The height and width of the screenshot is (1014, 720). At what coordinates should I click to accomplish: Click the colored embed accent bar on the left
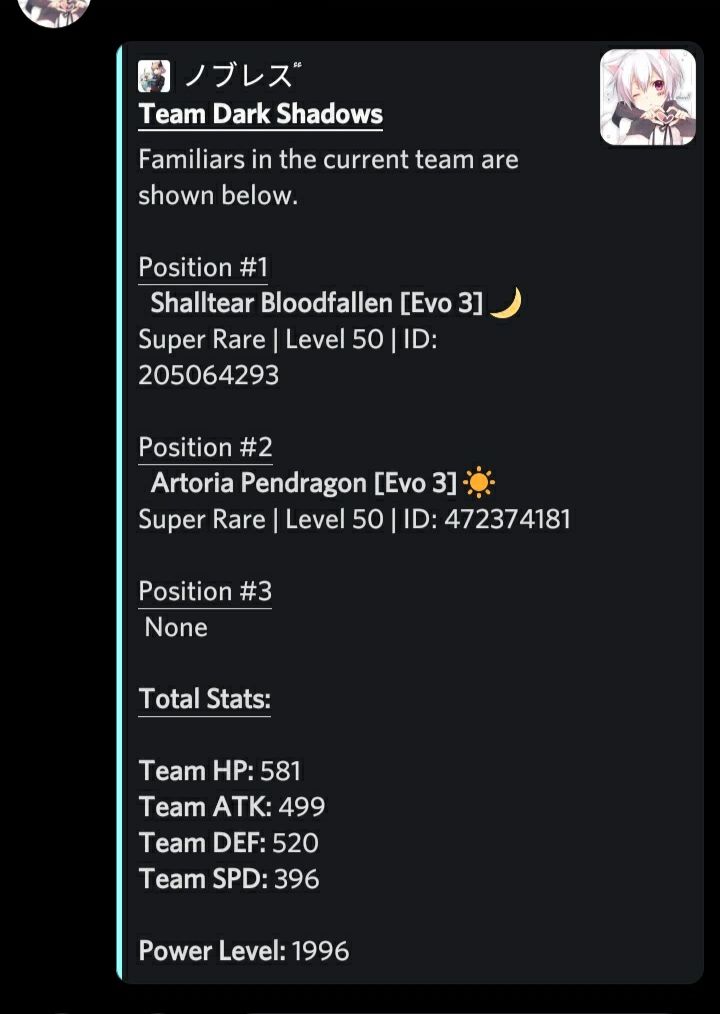(122, 500)
